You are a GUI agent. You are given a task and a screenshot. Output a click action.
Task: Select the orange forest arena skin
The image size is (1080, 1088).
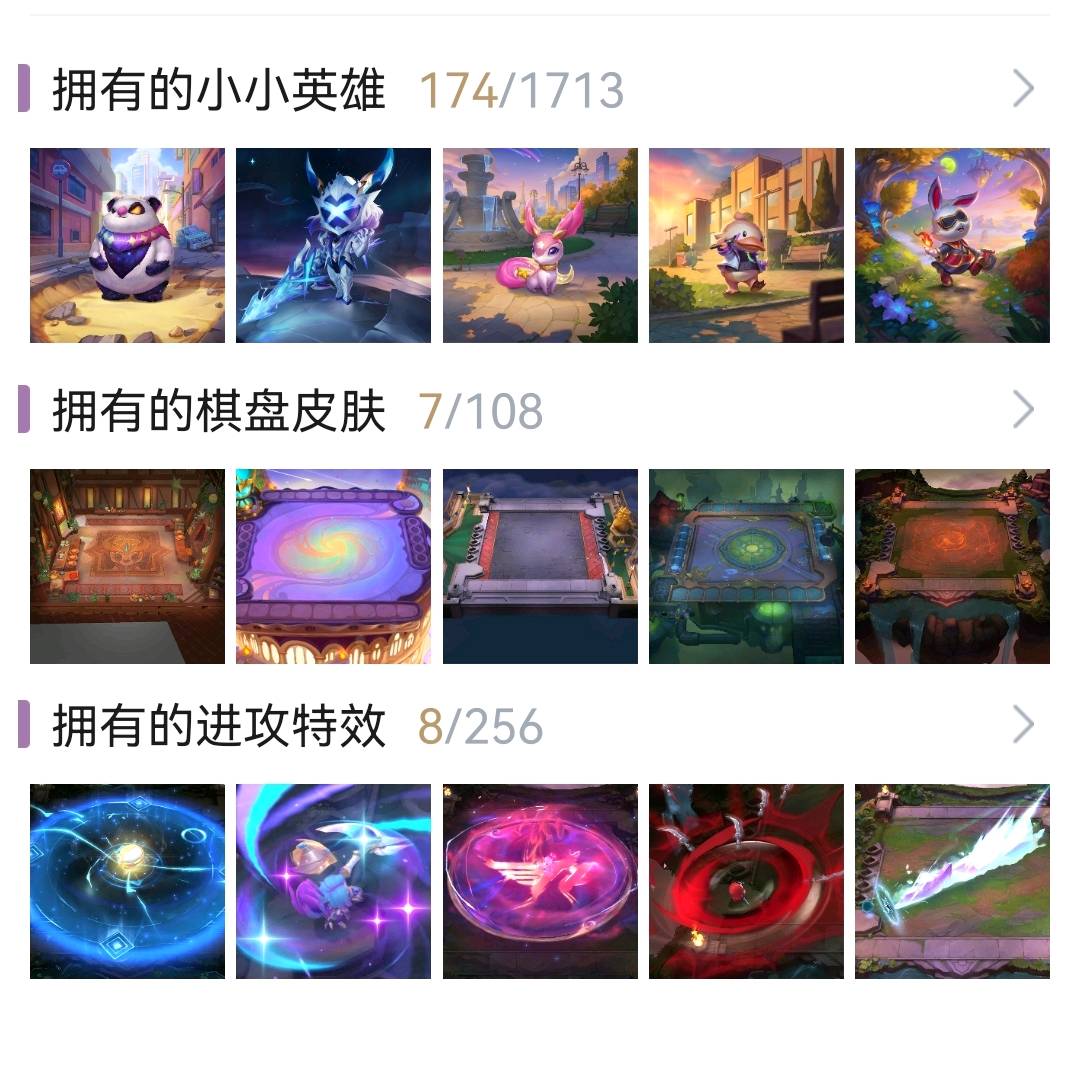pyautogui.click(x=952, y=566)
